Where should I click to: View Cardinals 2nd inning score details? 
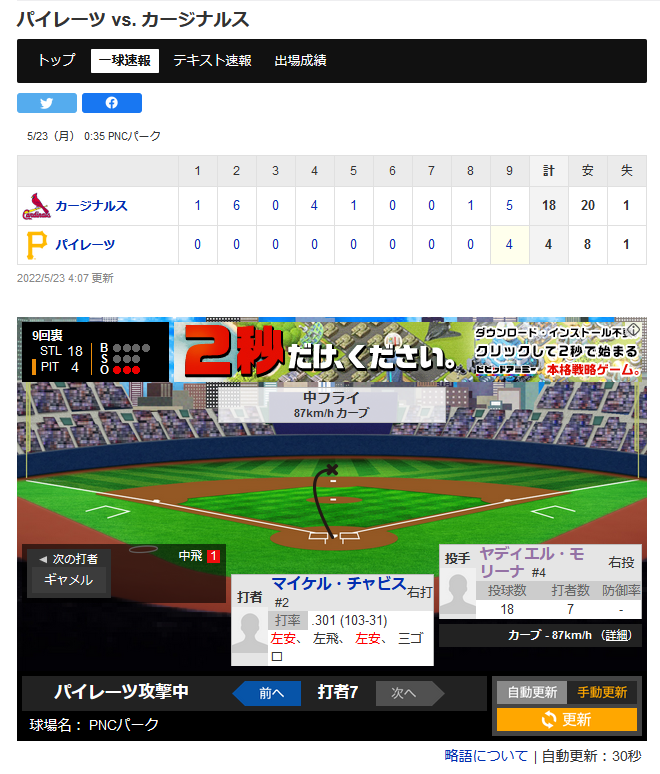pyautogui.click(x=236, y=206)
